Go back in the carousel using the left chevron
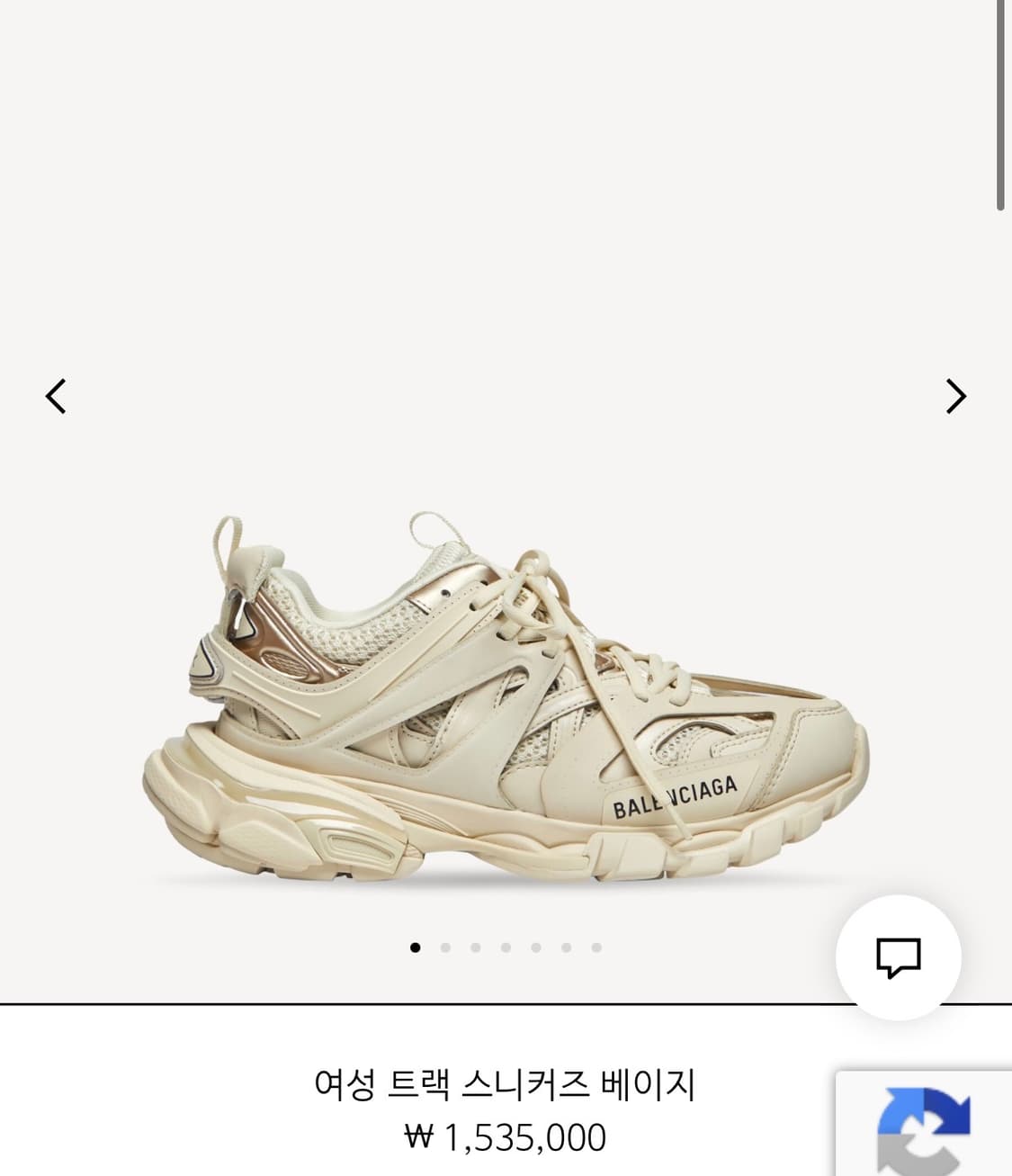This screenshot has width=1012, height=1176. pos(56,396)
